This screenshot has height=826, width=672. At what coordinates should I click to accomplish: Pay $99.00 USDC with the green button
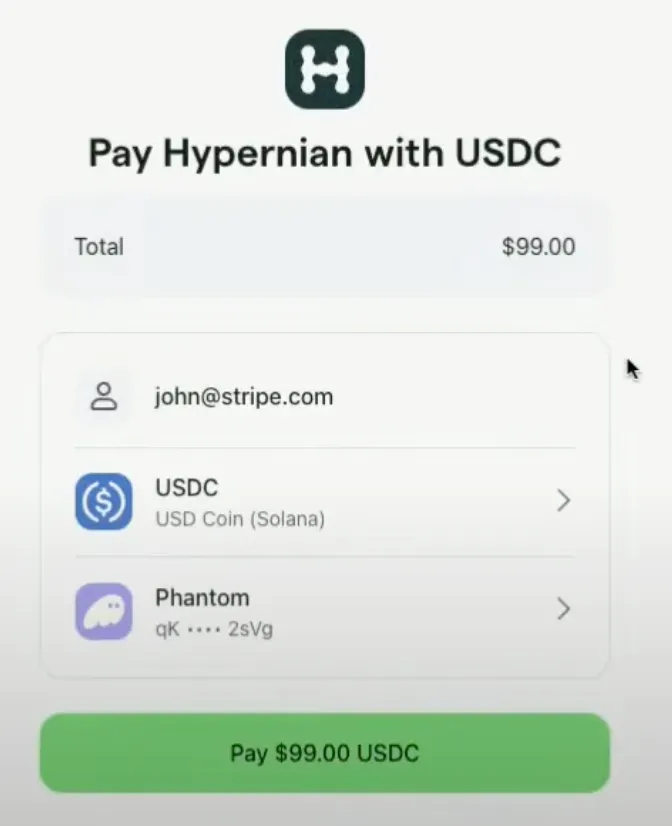(324, 753)
